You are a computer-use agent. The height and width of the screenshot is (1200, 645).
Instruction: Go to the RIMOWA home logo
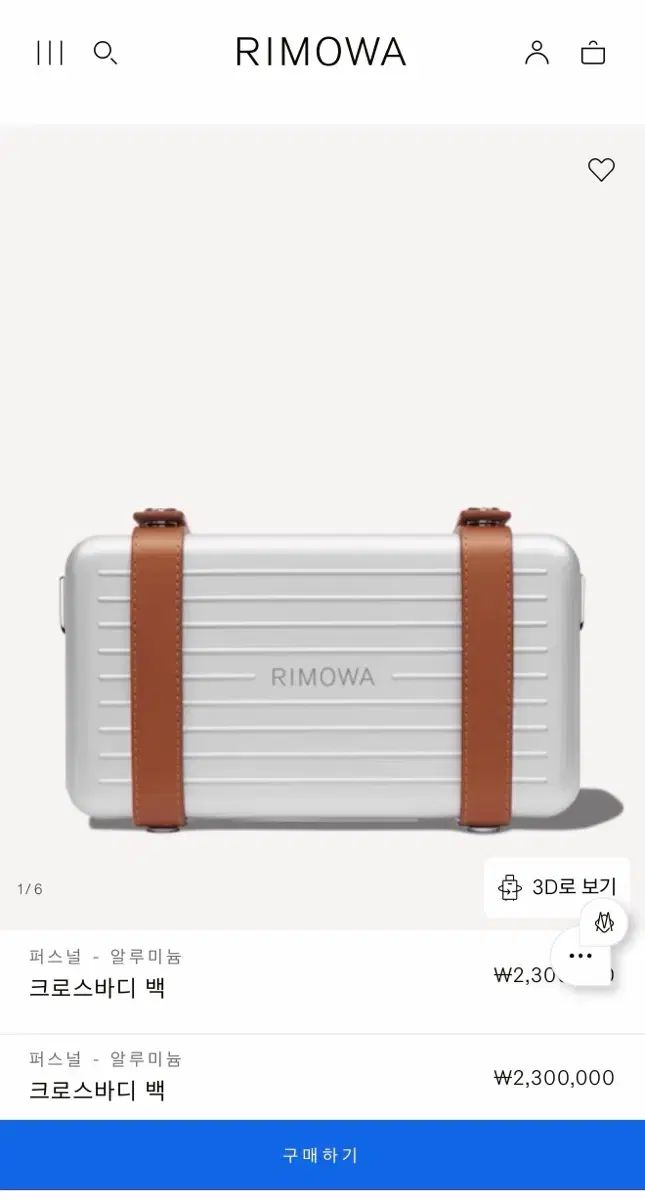pos(320,52)
